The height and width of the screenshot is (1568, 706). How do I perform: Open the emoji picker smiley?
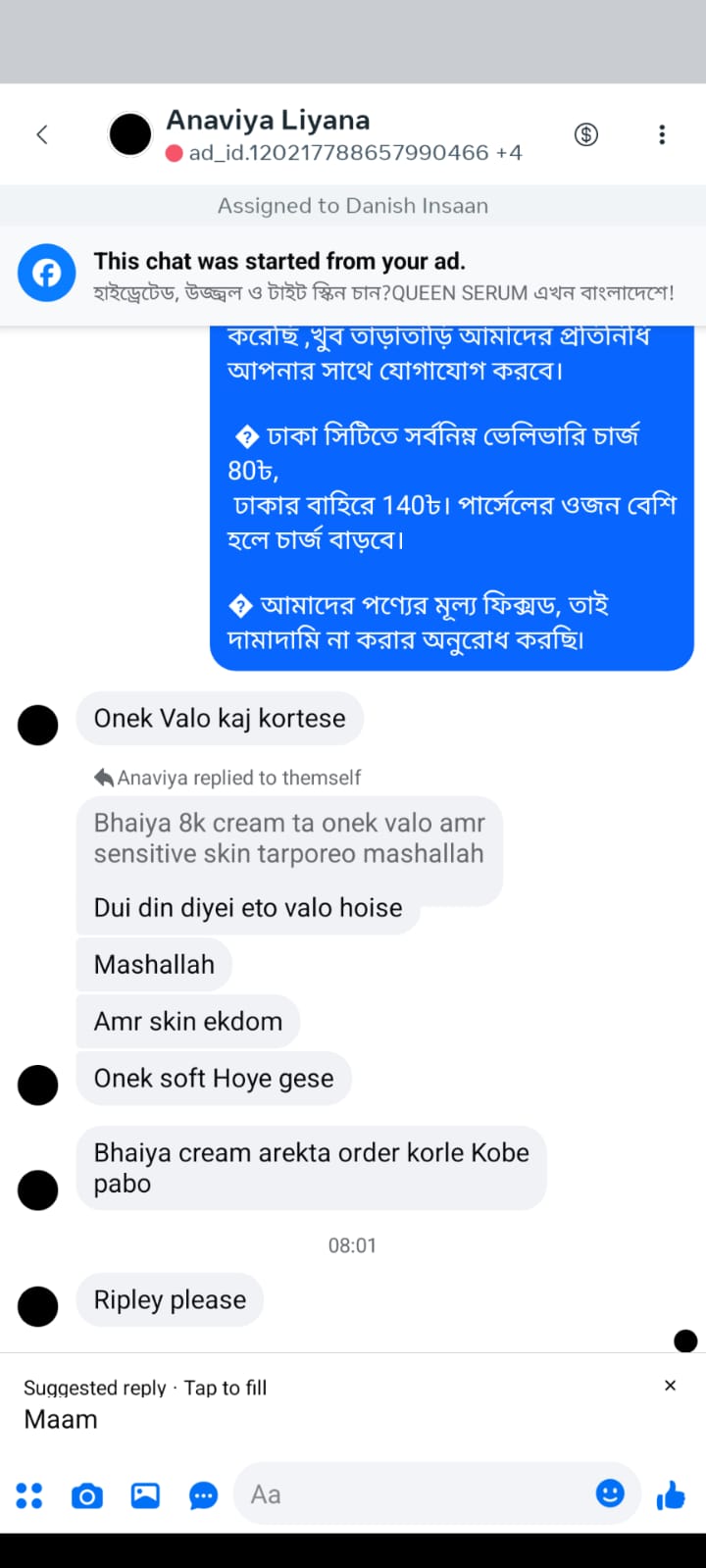610,1493
